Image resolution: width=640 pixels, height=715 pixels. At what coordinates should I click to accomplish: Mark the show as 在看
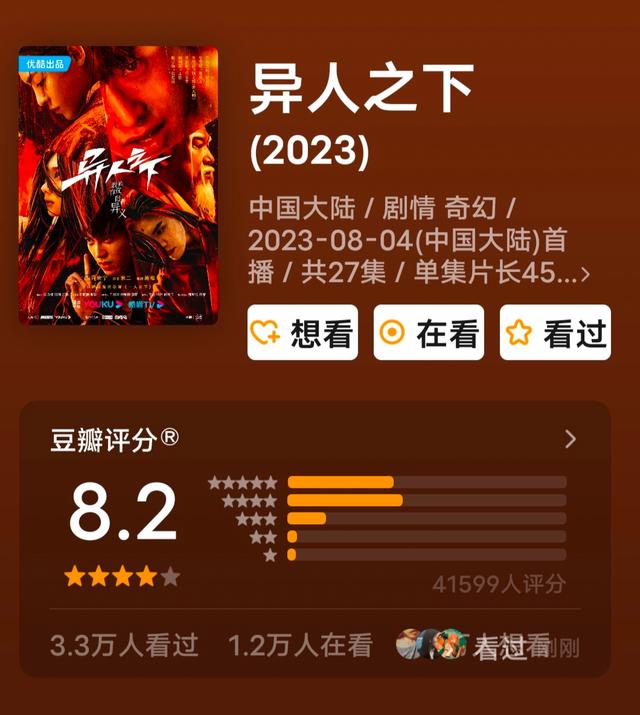[428, 332]
